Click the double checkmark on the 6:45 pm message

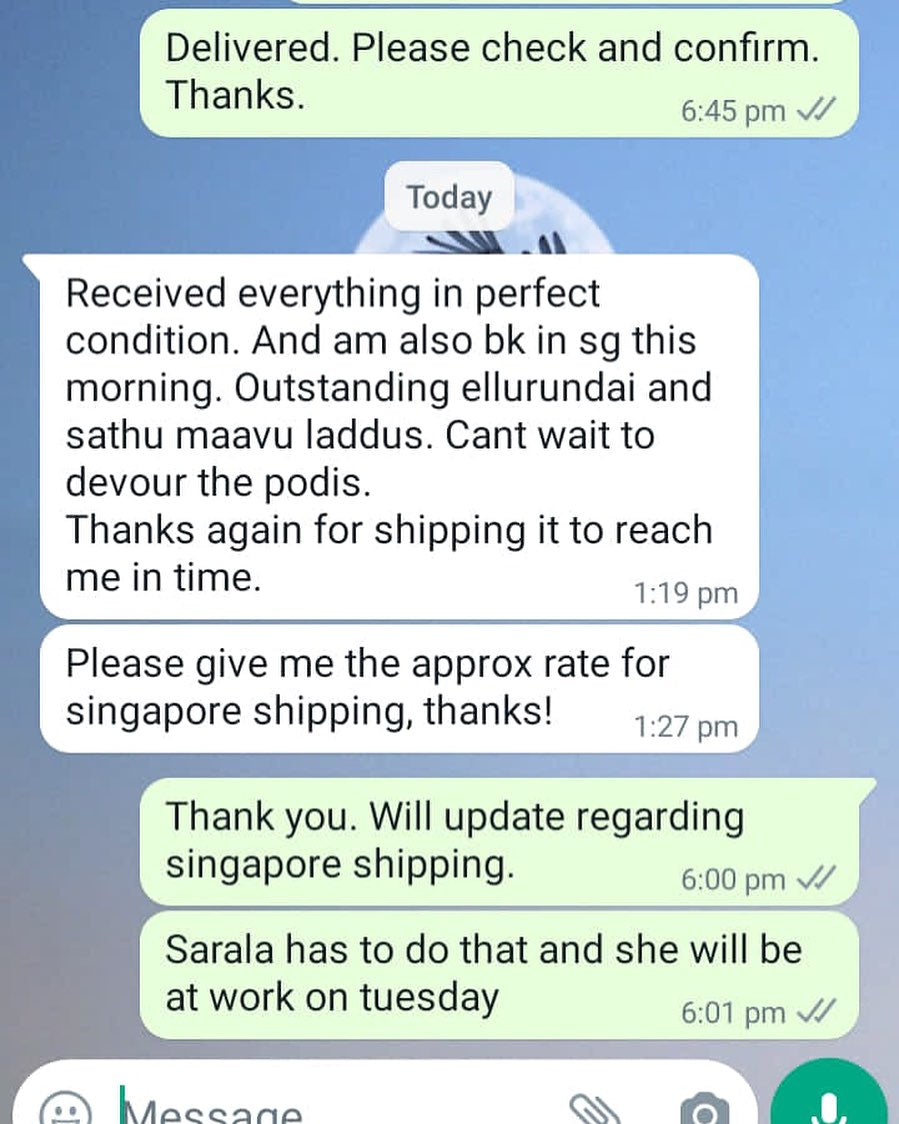[815, 111]
